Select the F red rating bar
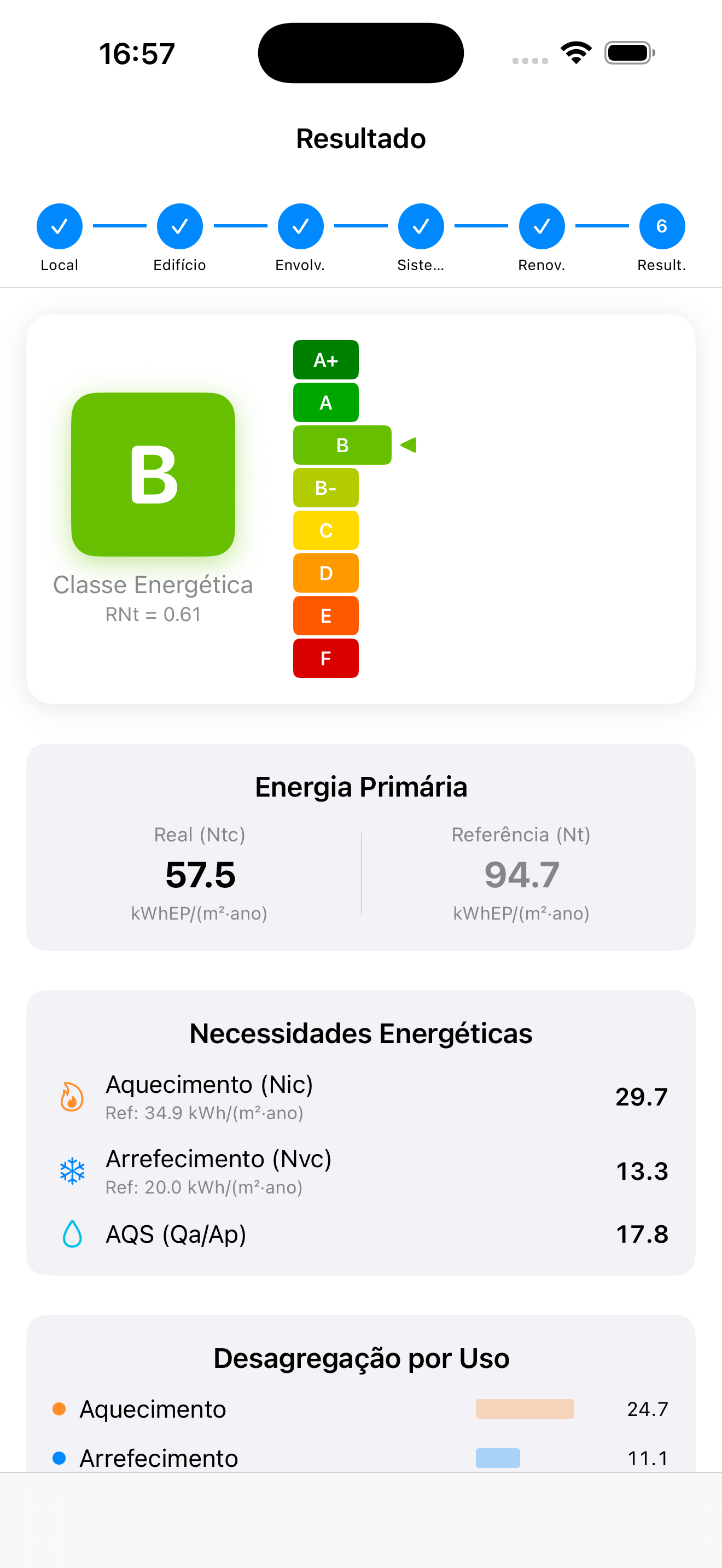This screenshot has height=1568, width=722. pos(325,658)
